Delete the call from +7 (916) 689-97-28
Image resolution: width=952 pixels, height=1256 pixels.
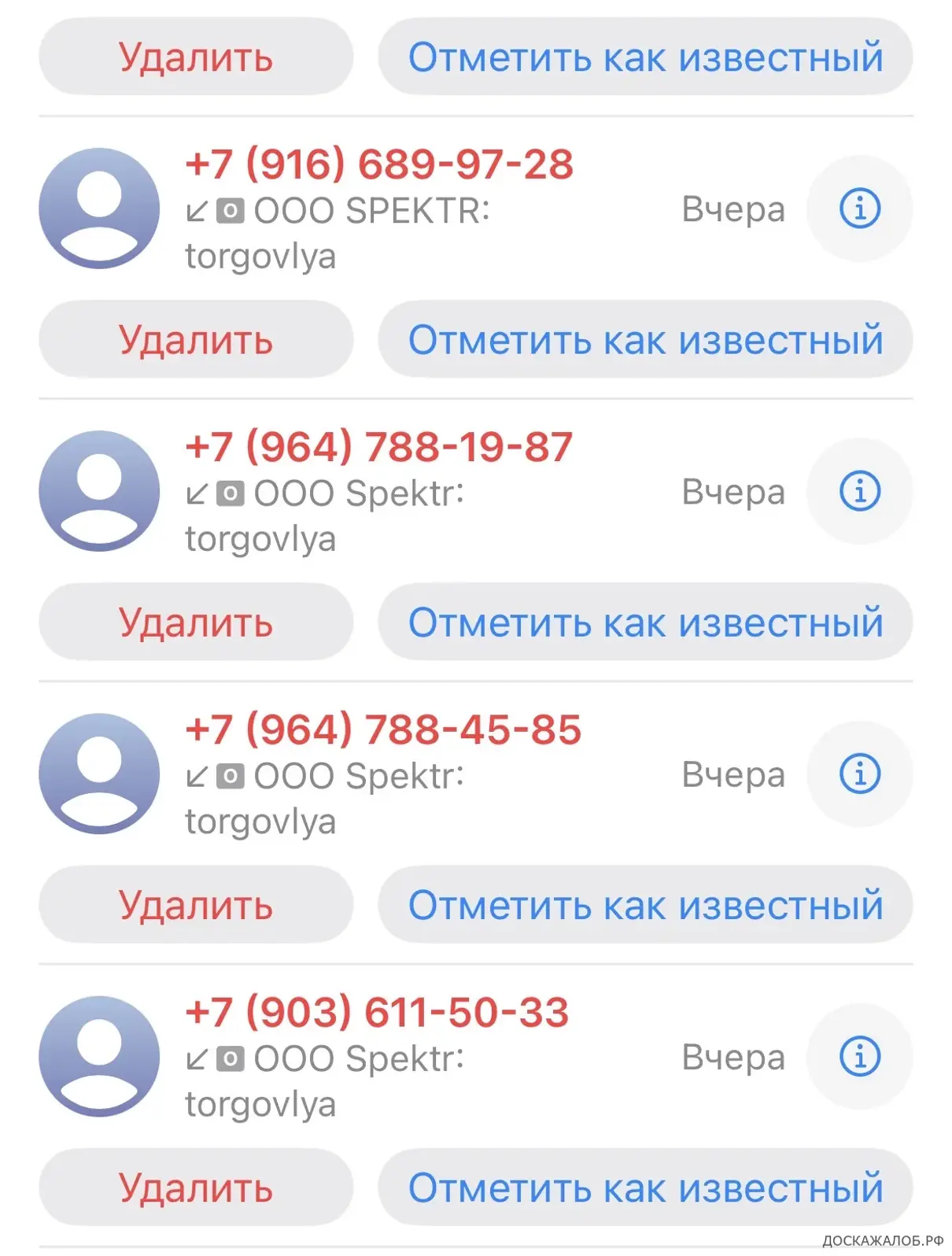point(196,340)
